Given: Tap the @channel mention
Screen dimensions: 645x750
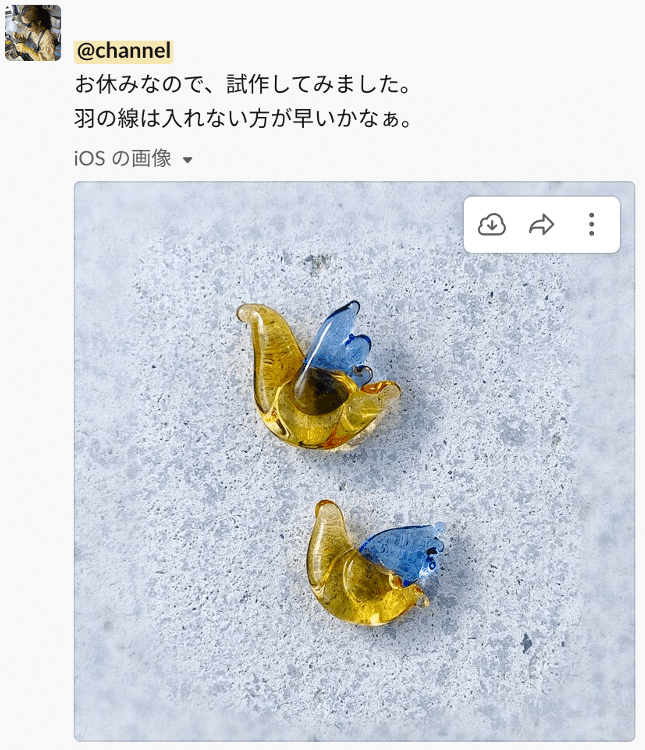Looking at the screenshot, I should [x=124, y=51].
